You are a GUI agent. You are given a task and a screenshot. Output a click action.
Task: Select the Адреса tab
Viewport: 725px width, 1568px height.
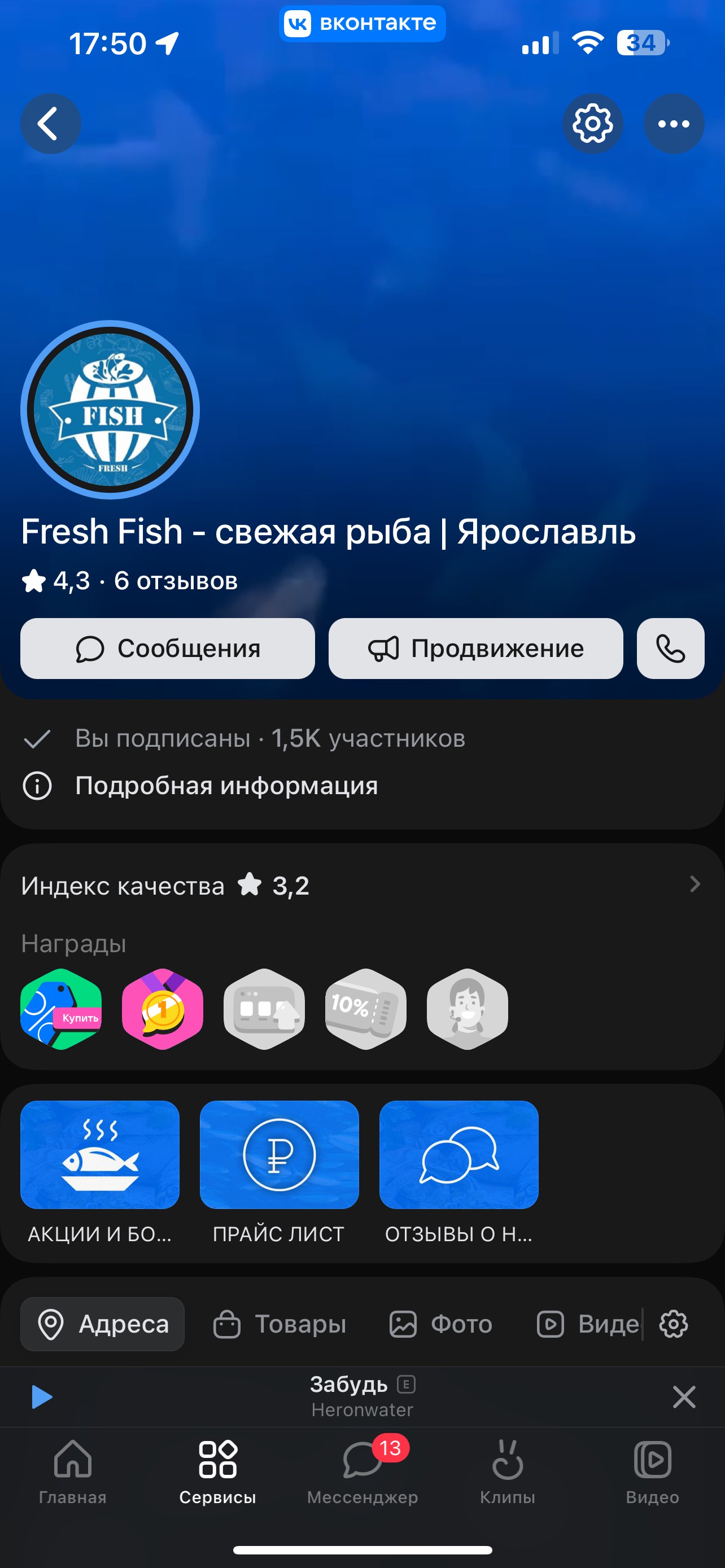pos(102,1324)
